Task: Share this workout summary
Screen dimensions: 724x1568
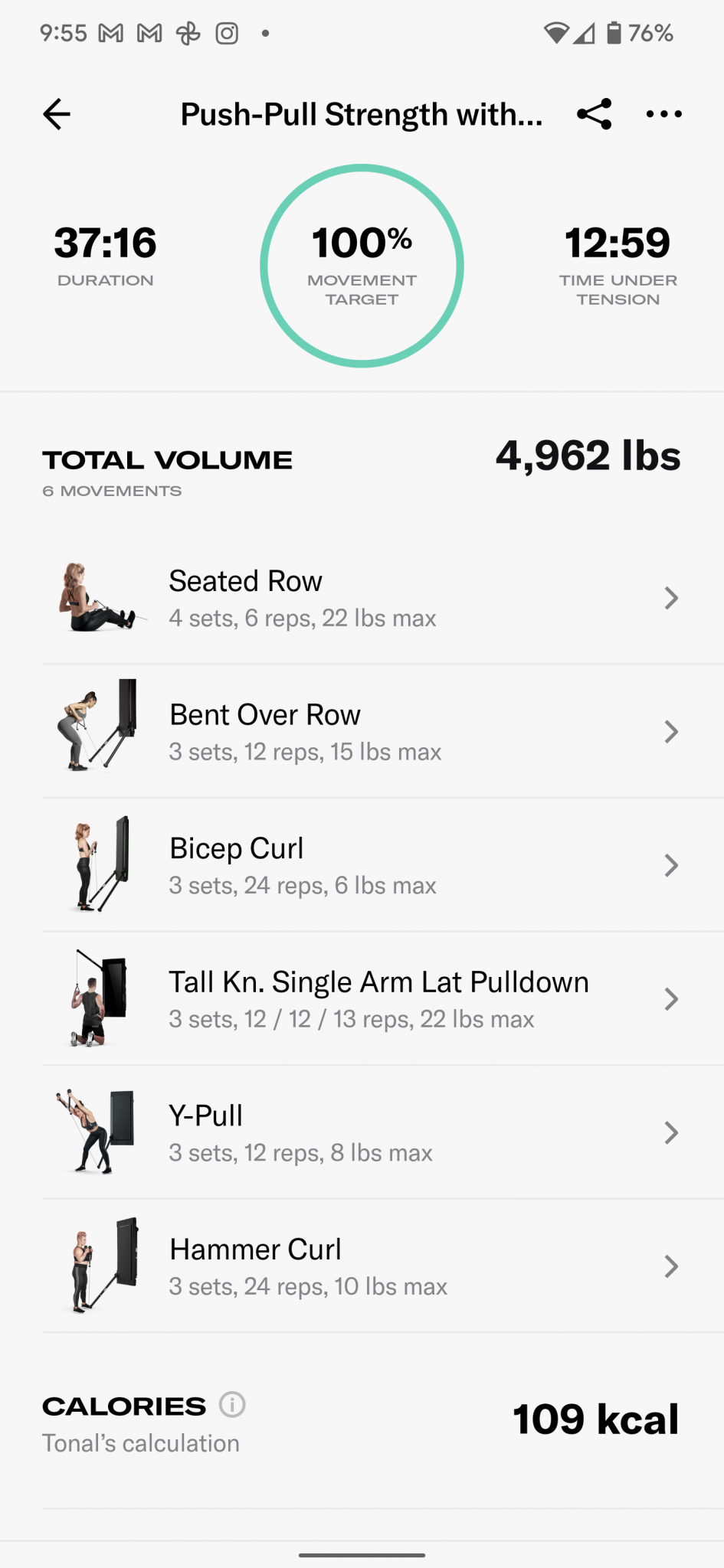Action: point(595,114)
